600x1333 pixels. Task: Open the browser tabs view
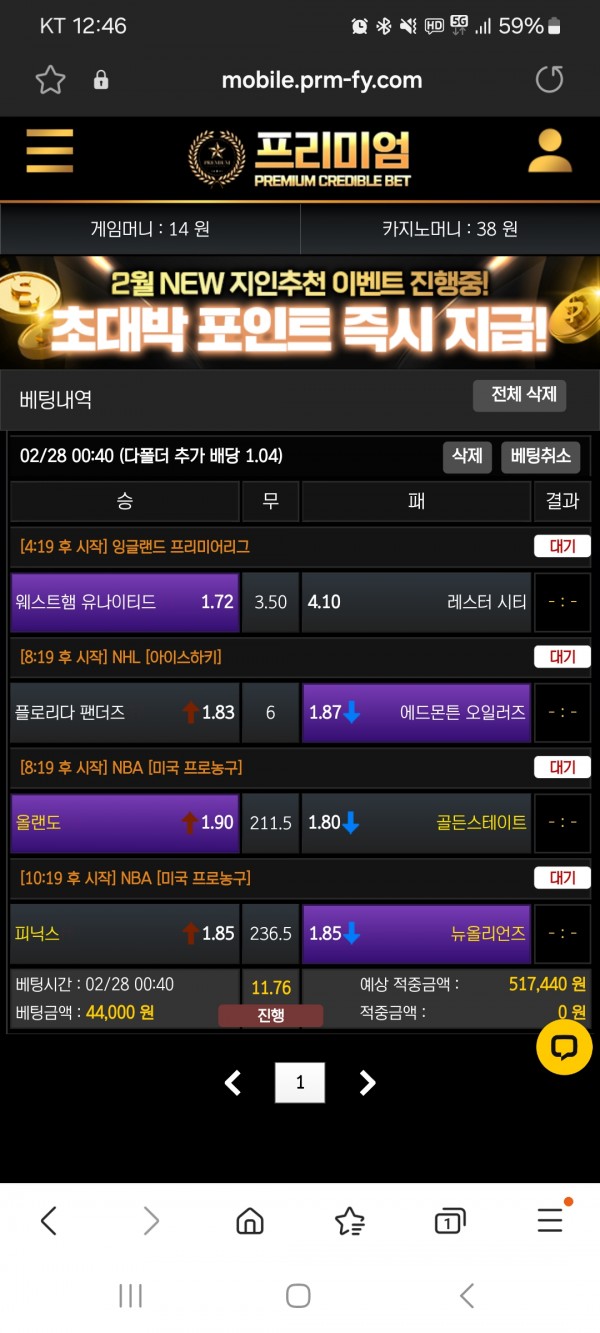(x=450, y=1220)
